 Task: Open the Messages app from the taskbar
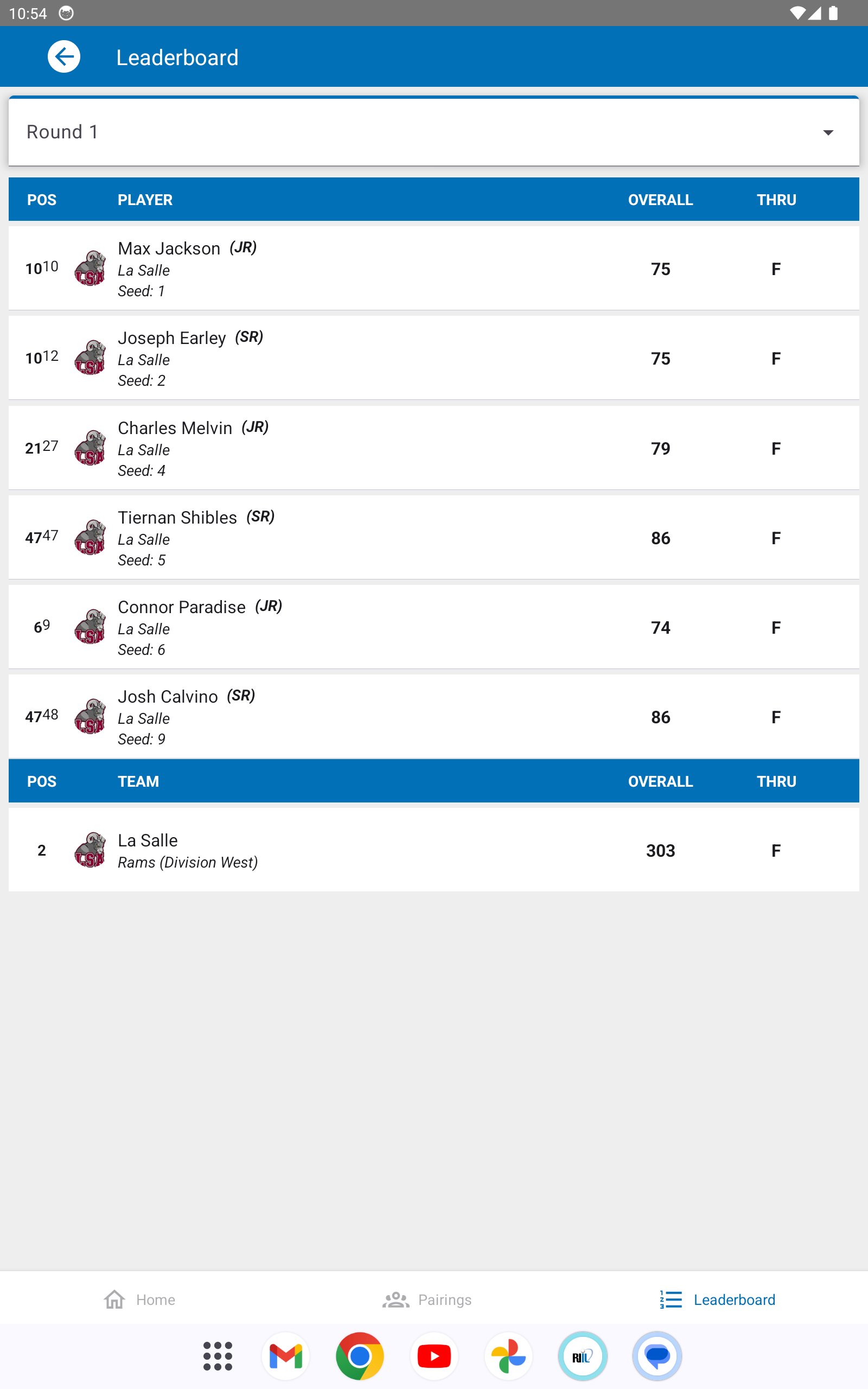[658, 1356]
